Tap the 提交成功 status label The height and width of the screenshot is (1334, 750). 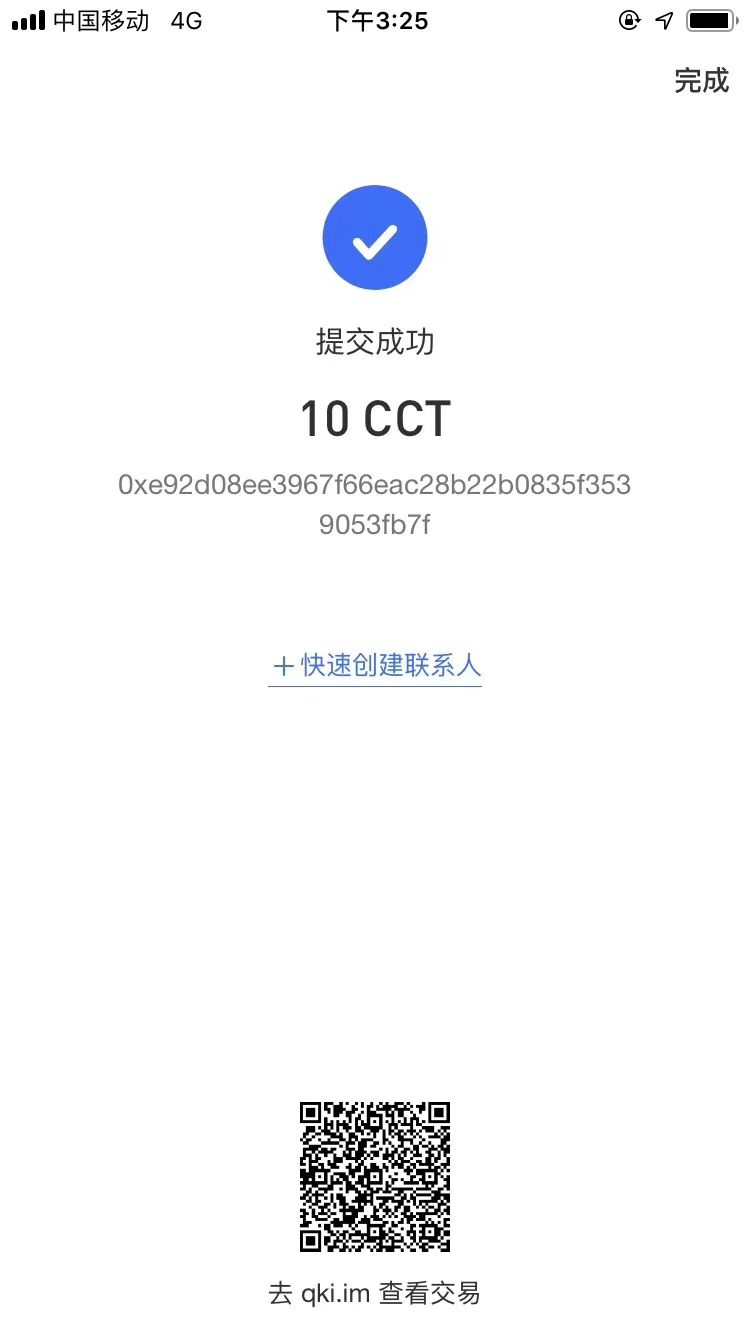coord(375,342)
